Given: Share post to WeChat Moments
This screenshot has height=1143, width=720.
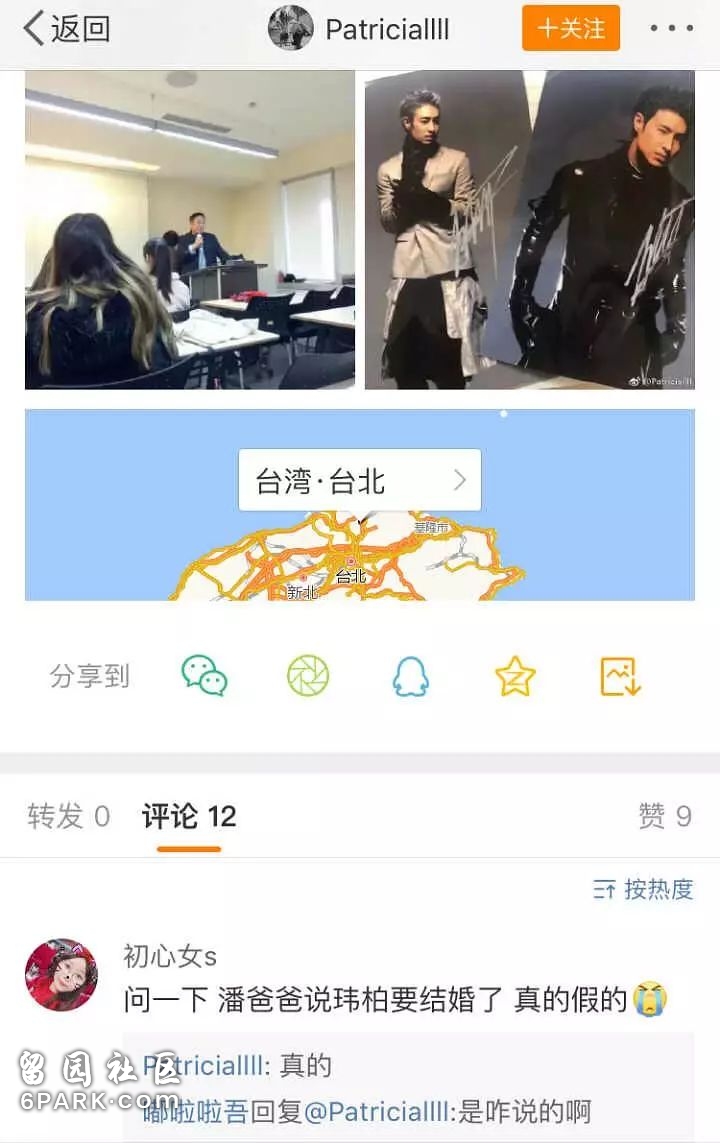Looking at the screenshot, I should (307, 677).
